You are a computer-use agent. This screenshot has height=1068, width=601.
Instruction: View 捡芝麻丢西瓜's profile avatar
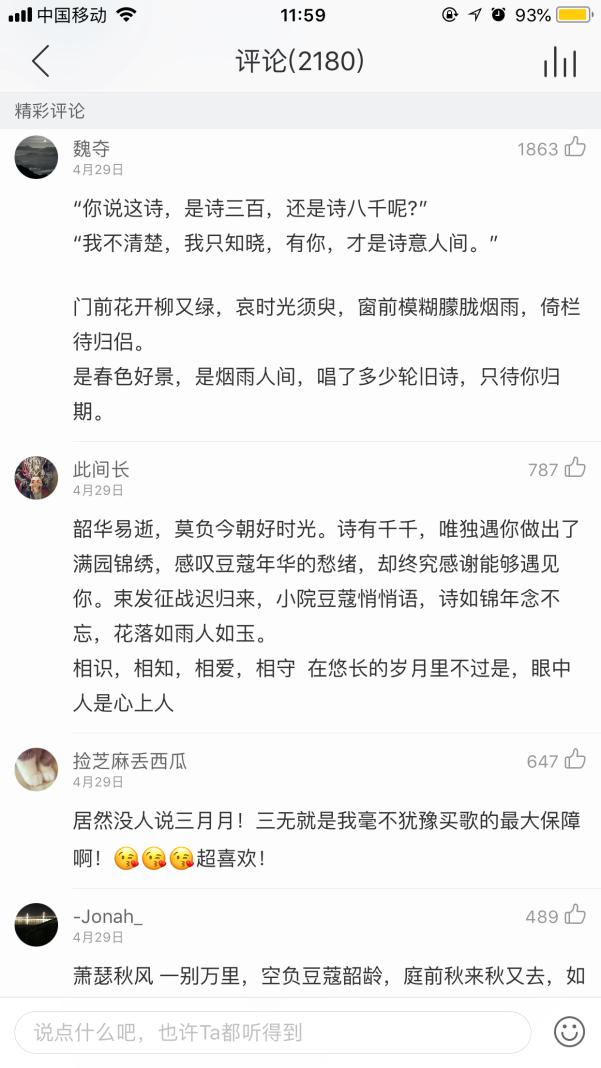click(x=36, y=769)
